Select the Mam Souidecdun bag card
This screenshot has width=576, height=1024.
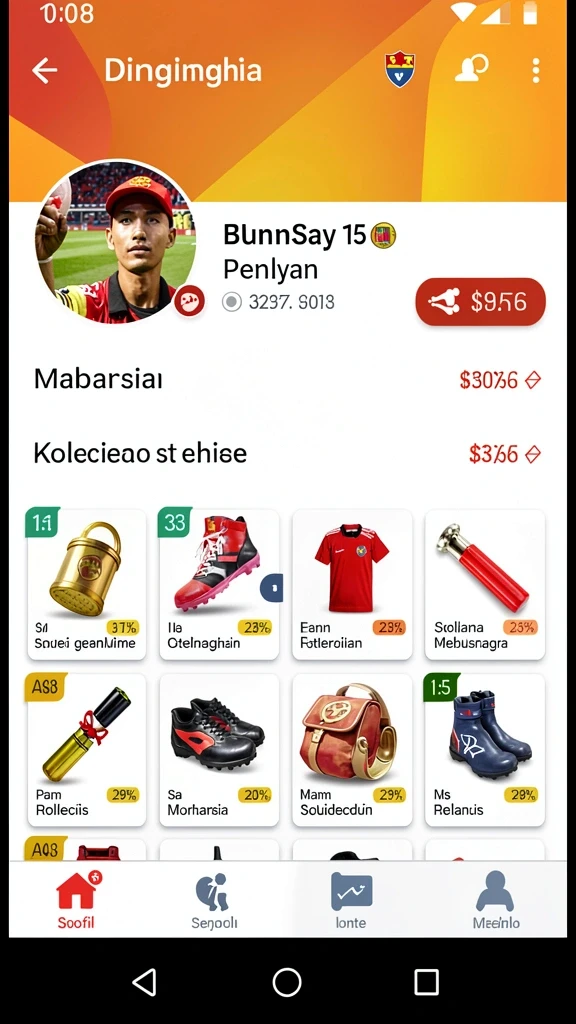pyautogui.click(x=353, y=750)
